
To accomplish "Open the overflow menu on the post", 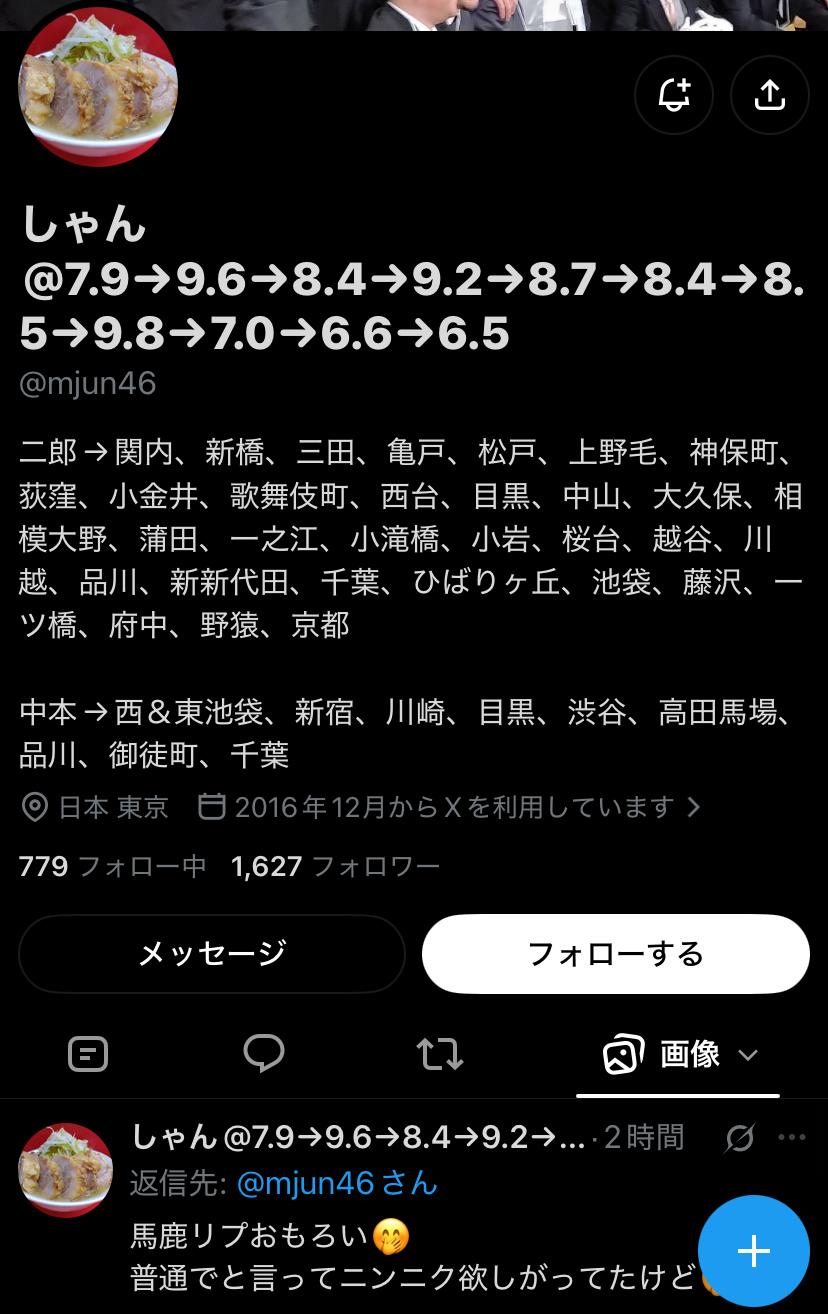I will click(792, 1137).
